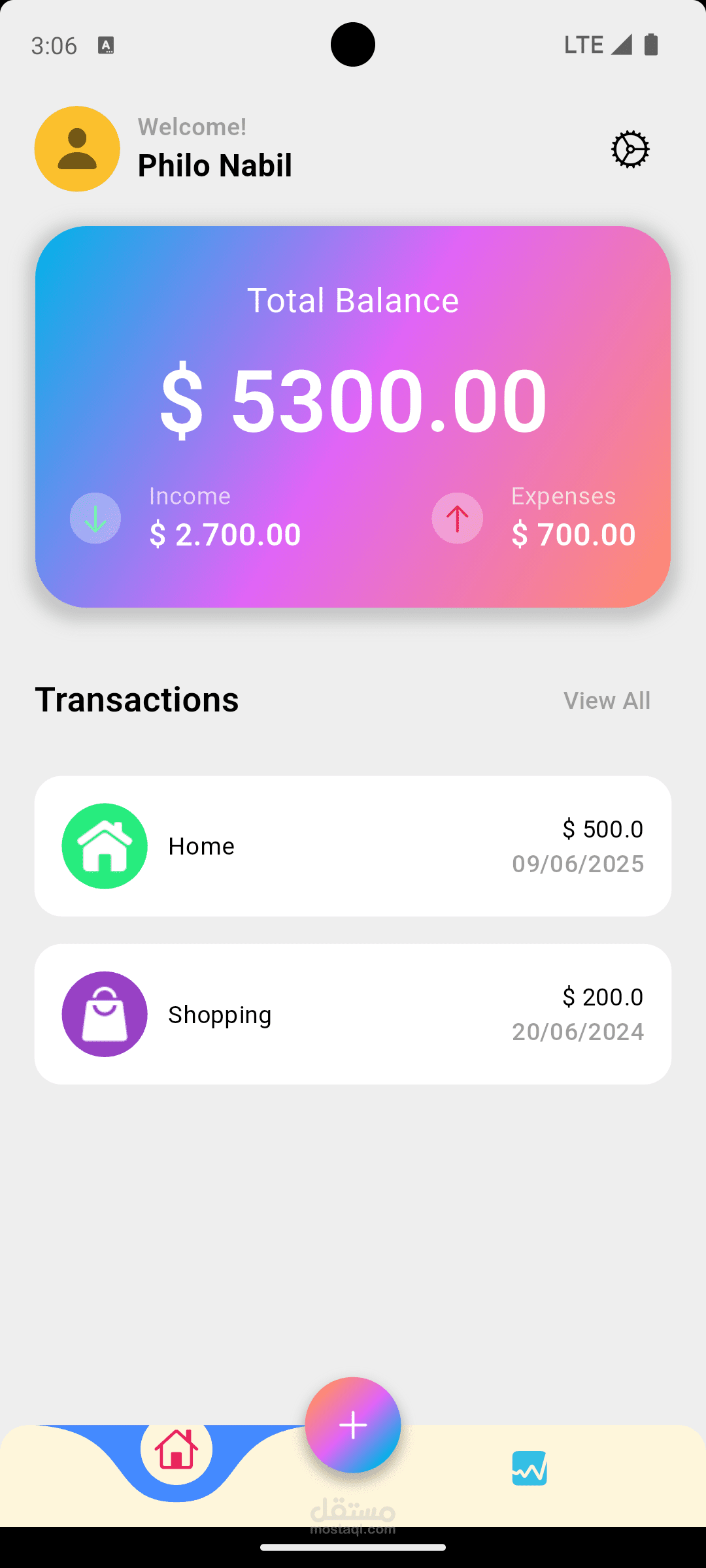Add a new transaction with plus button
The width and height of the screenshot is (706, 1568).
pos(353,1425)
